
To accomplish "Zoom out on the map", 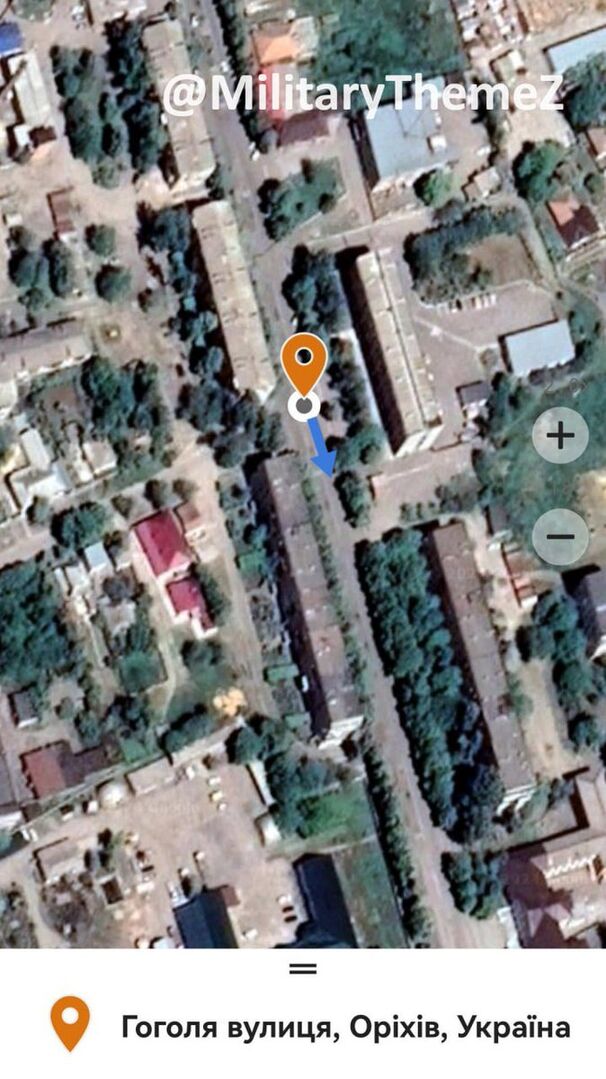I will (560, 536).
